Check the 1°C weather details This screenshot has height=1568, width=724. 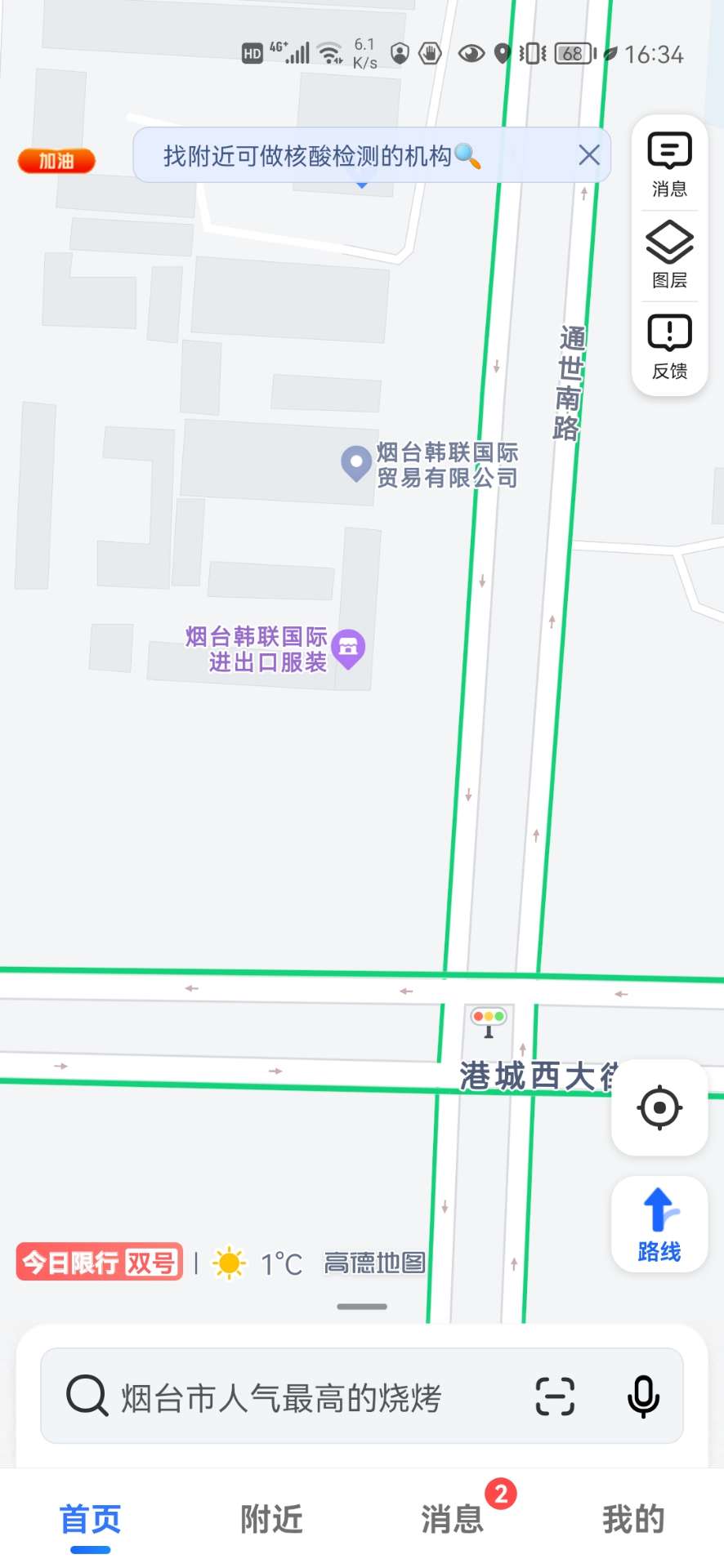point(258,1263)
